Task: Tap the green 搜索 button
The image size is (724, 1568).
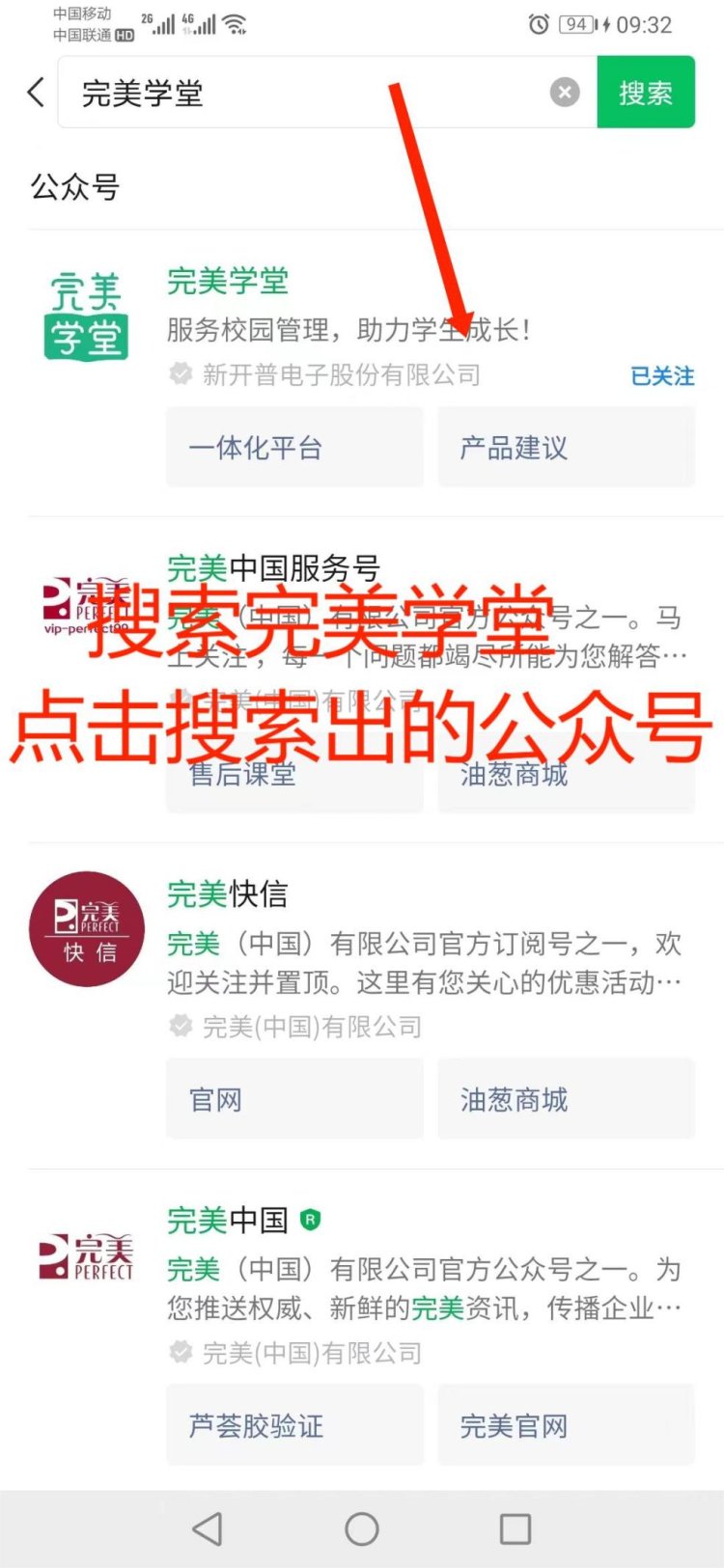Action: (646, 93)
